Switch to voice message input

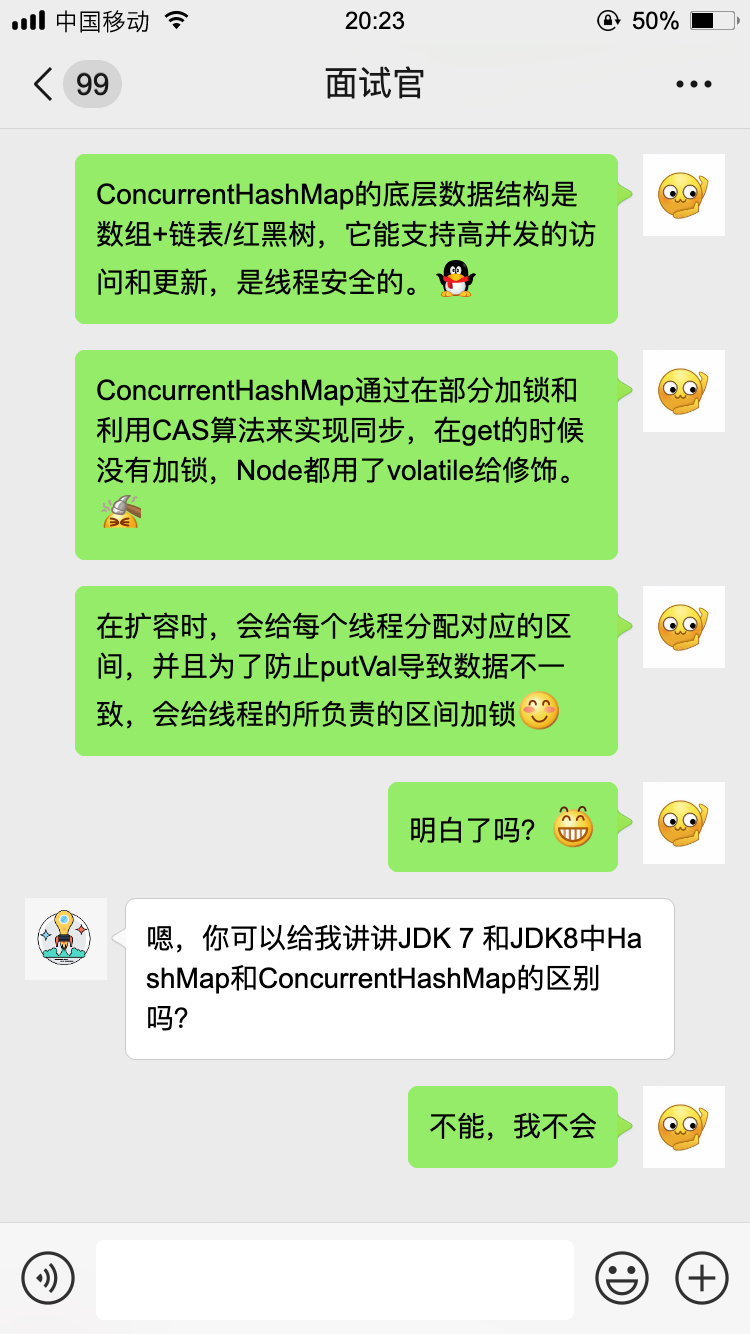pos(48,1278)
